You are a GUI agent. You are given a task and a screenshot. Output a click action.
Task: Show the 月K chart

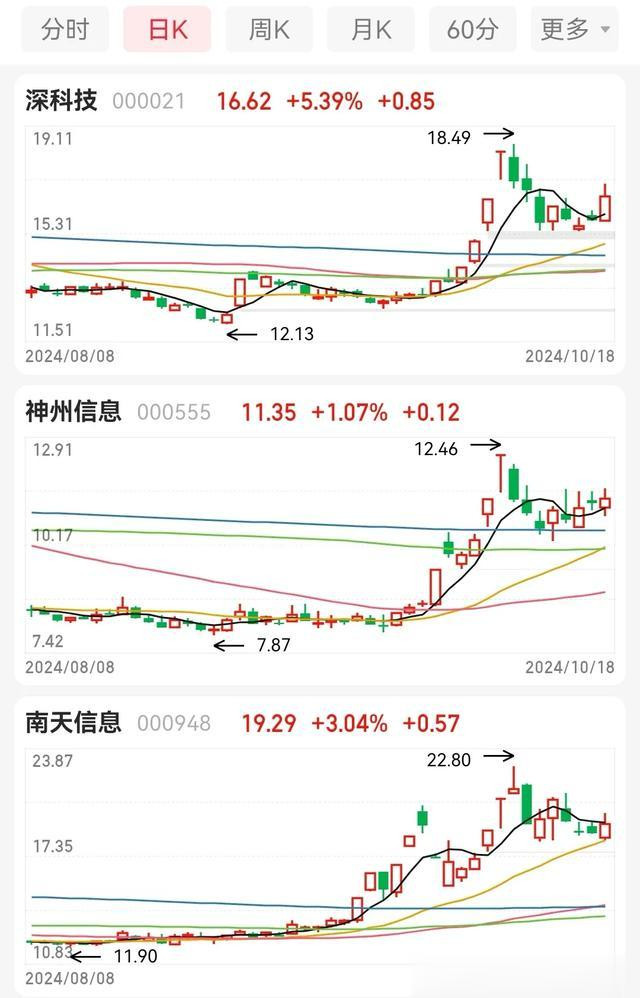[371, 29]
